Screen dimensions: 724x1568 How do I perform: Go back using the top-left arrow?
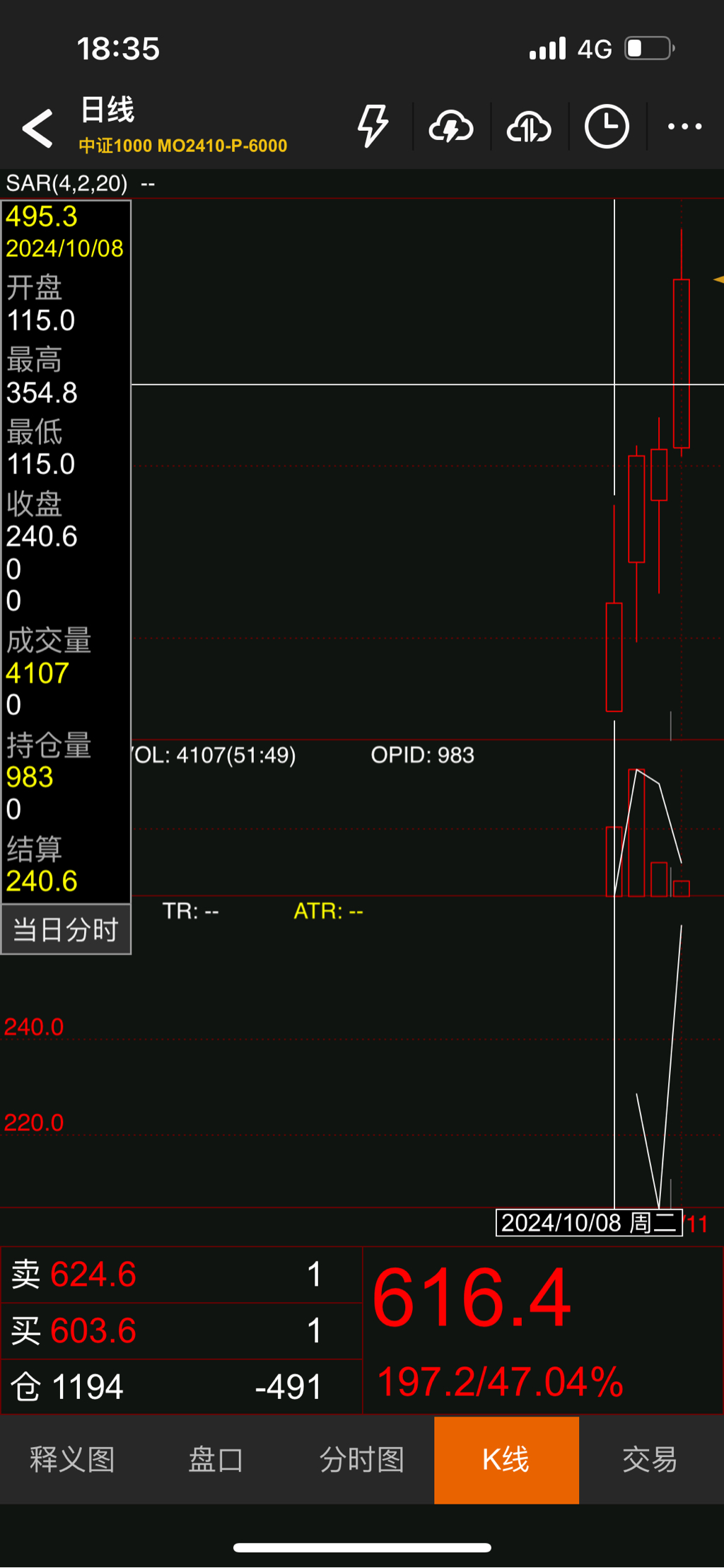tap(38, 128)
